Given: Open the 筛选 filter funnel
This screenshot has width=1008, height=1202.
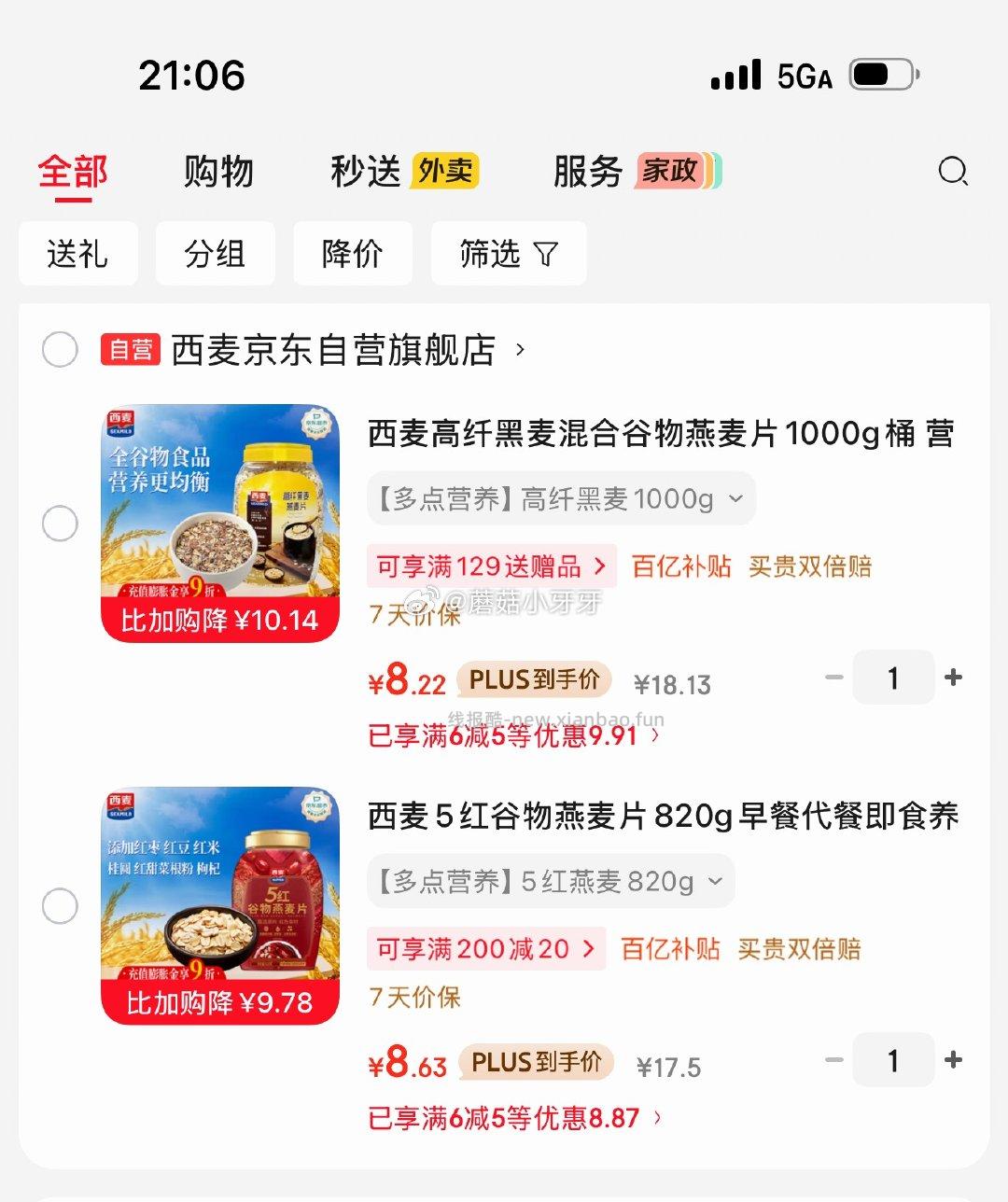Looking at the screenshot, I should coord(508,253).
